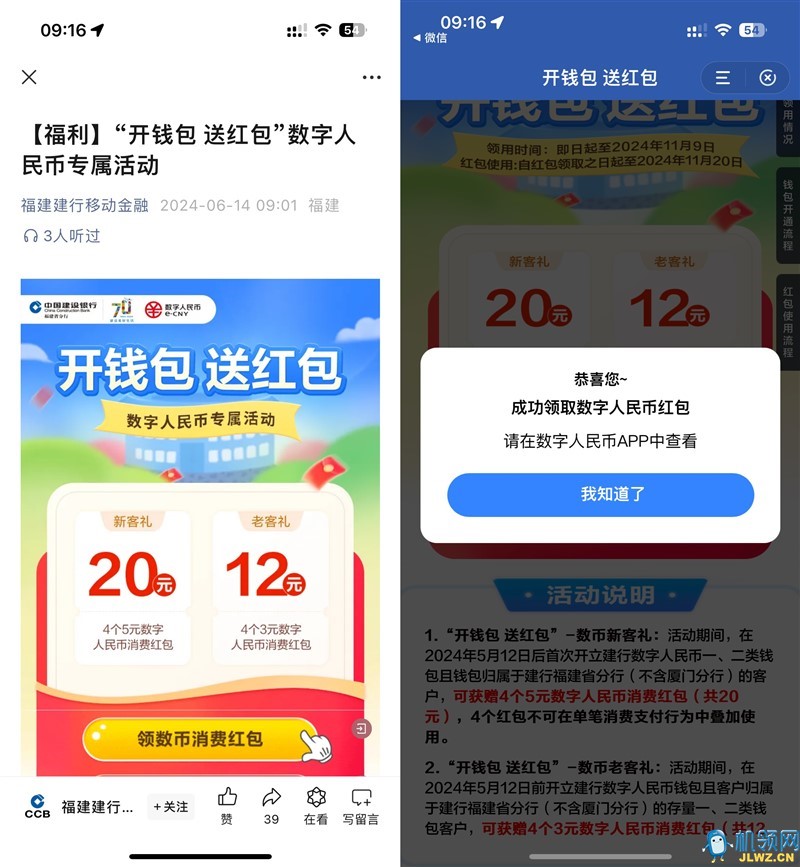Mark the article as 在看

pos(316,805)
